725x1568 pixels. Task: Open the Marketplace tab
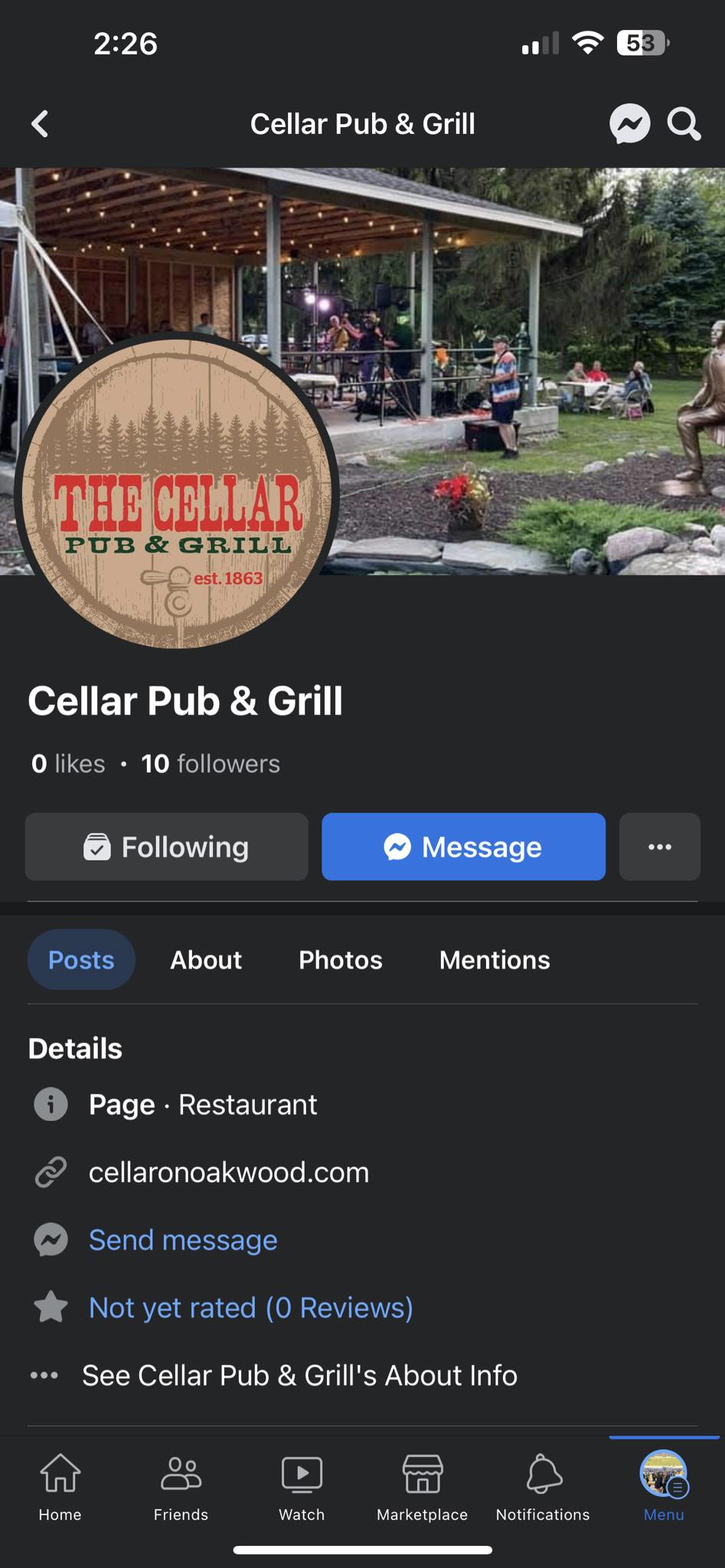click(422, 1487)
